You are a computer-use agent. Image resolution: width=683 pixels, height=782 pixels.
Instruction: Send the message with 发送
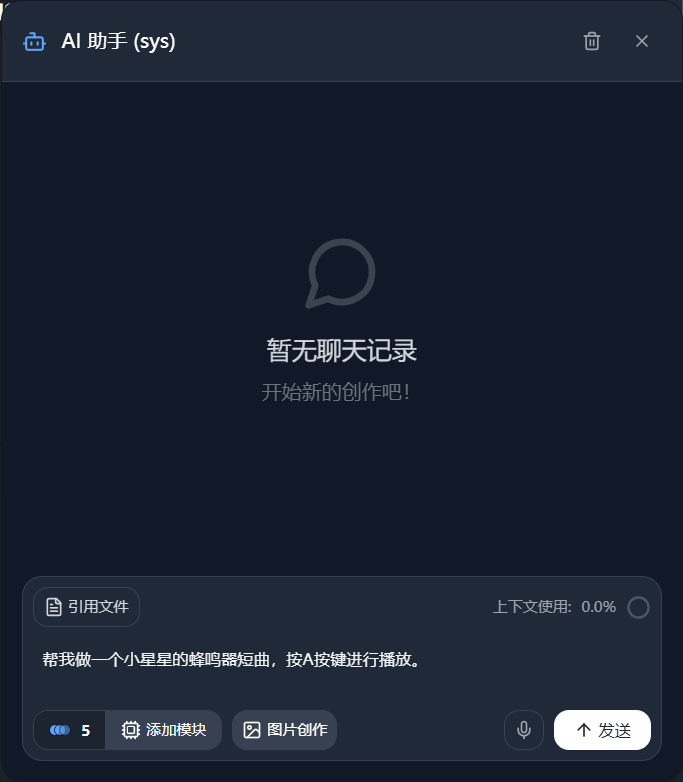point(602,730)
